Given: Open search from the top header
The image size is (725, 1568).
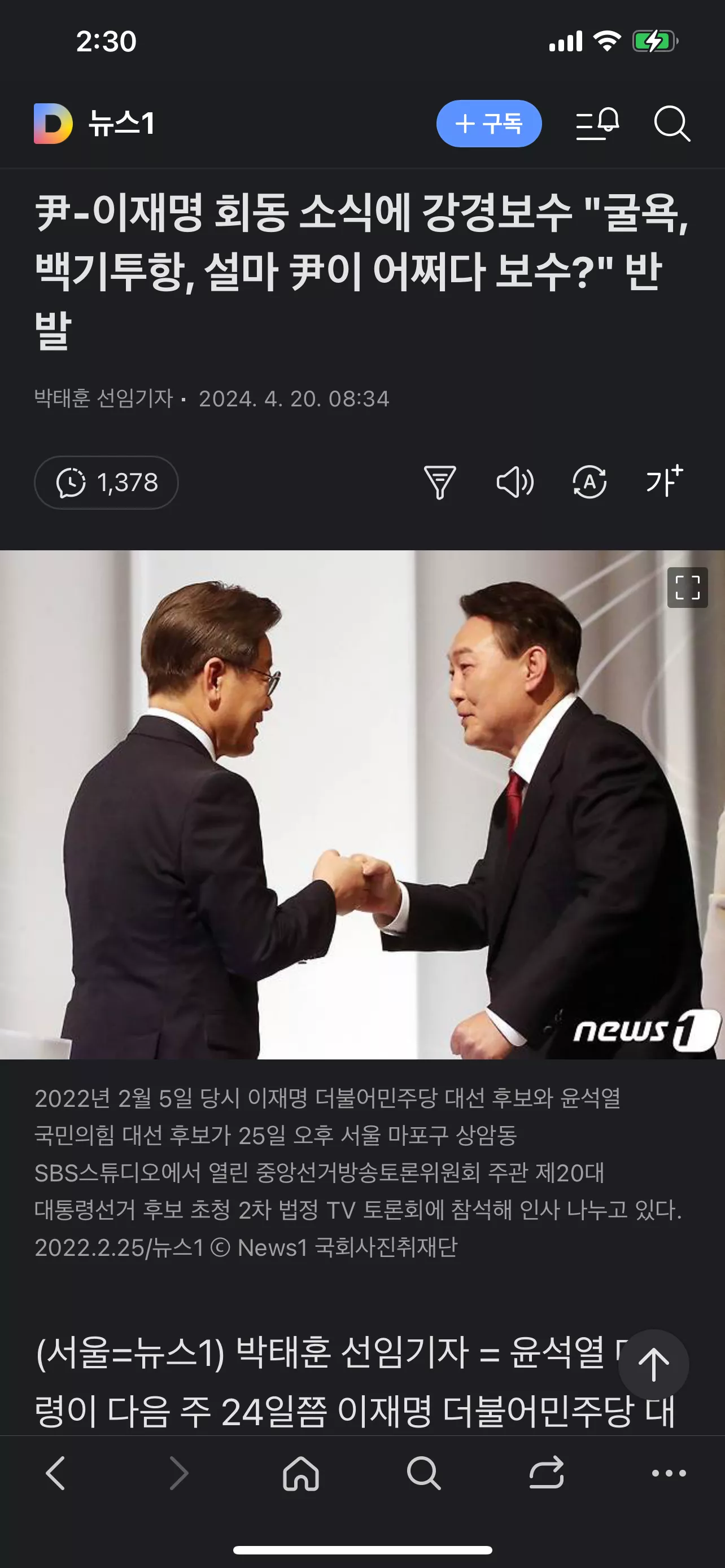Looking at the screenshot, I should (672, 124).
